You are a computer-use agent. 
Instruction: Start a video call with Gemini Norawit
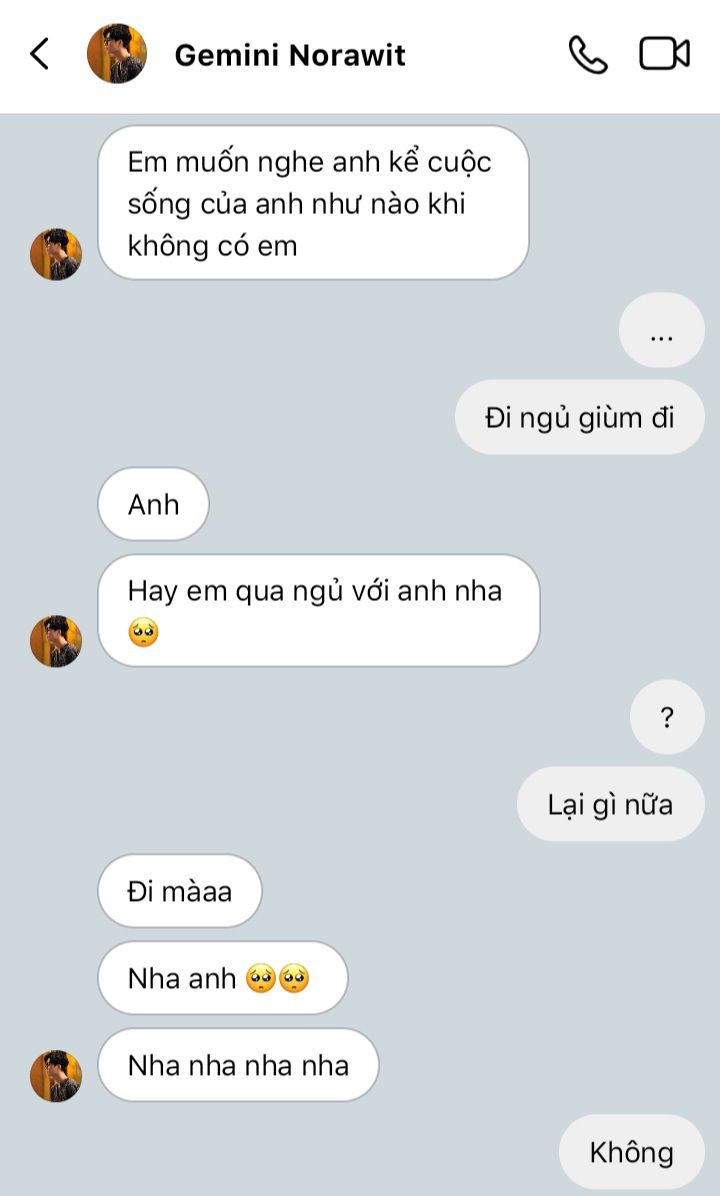click(664, 54)
